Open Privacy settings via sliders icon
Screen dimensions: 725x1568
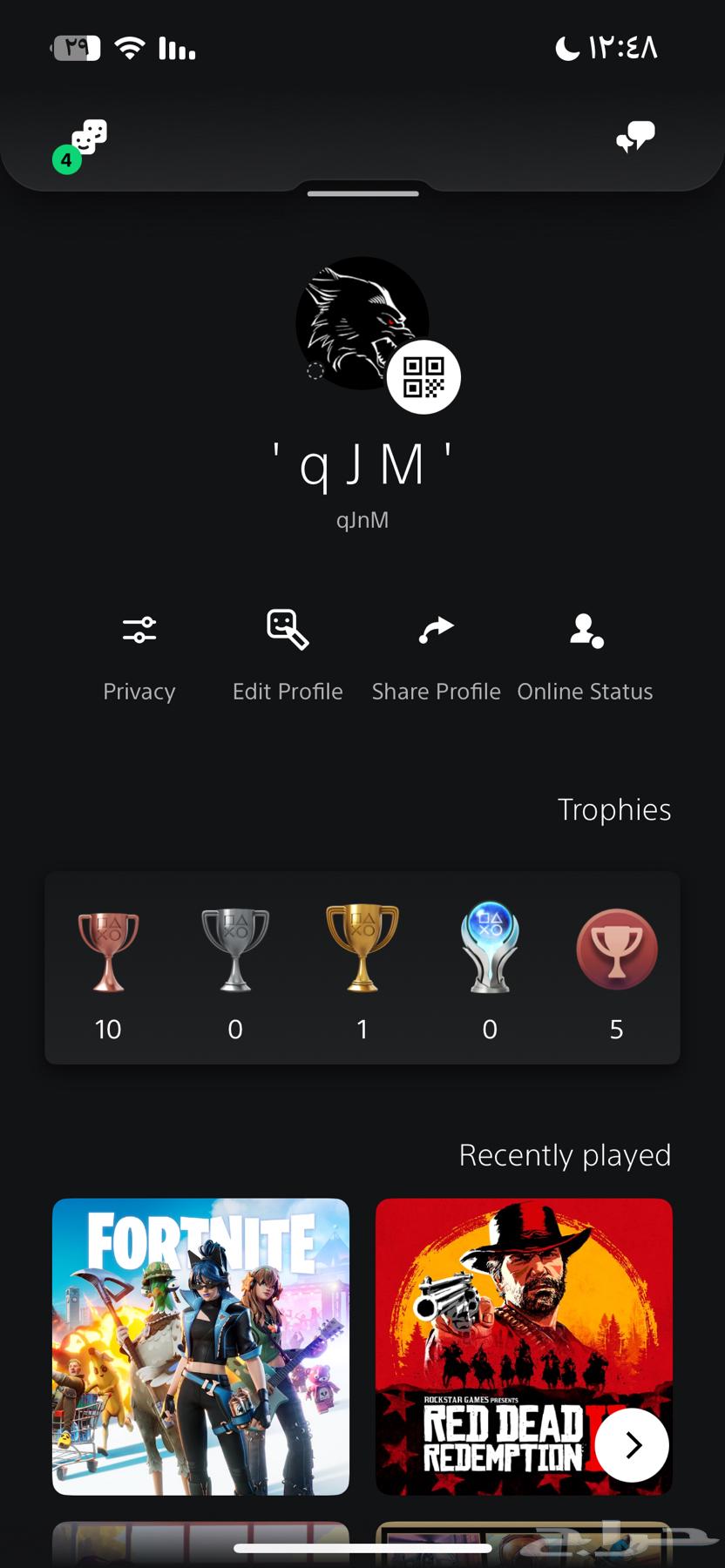(x=139, y=629)
